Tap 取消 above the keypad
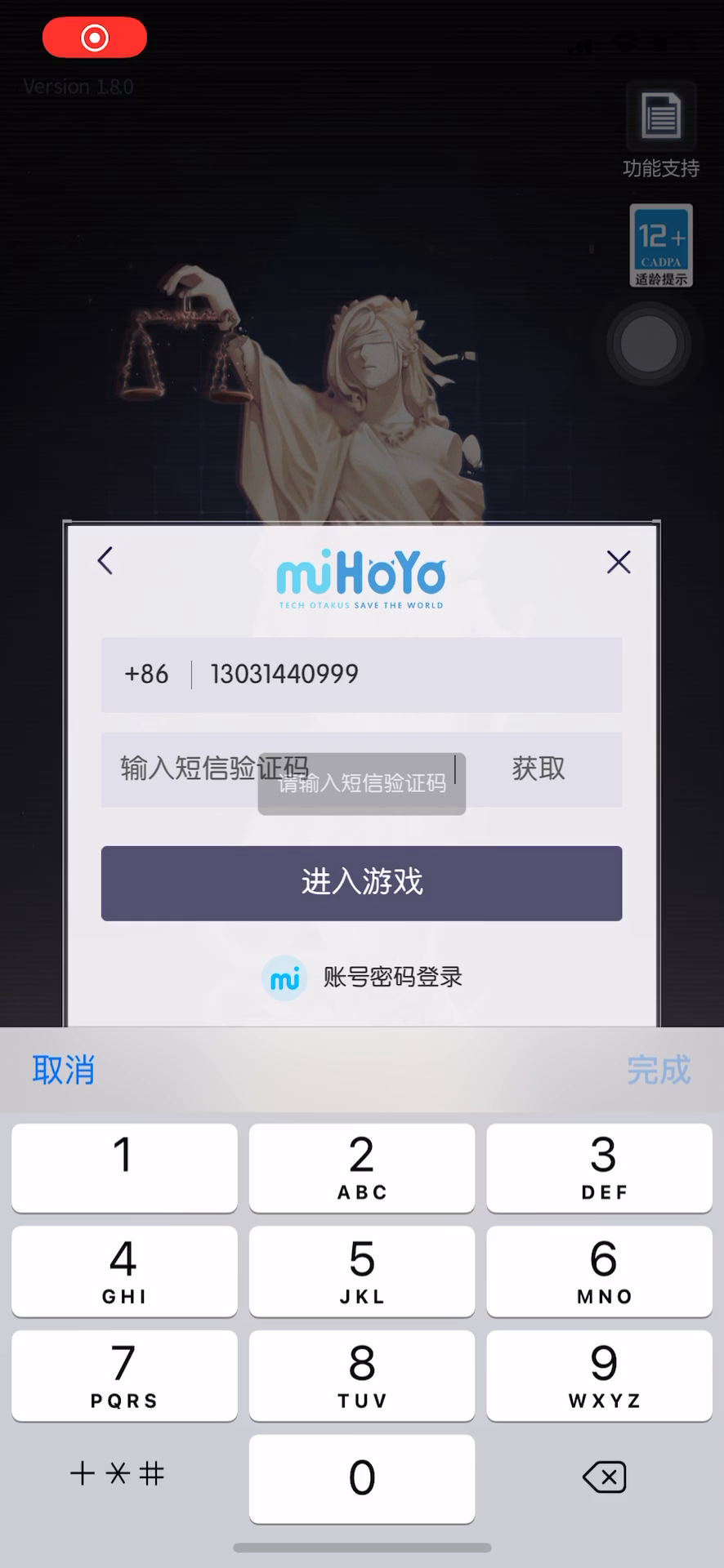This screenshot has height=1568, width=724. (64, 1070)
